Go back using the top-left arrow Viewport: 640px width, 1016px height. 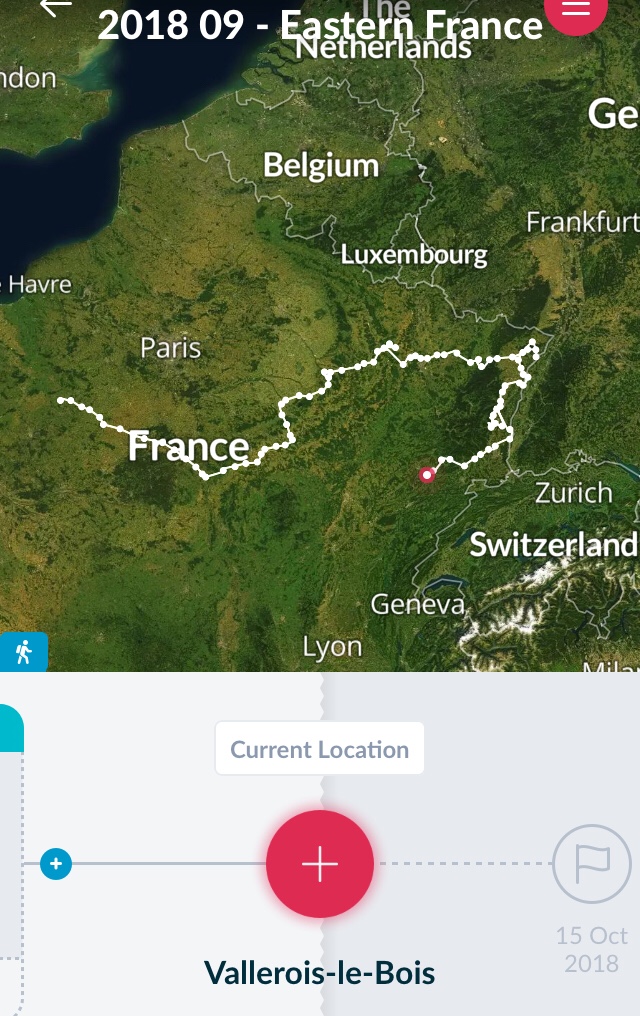click(56, 6)
